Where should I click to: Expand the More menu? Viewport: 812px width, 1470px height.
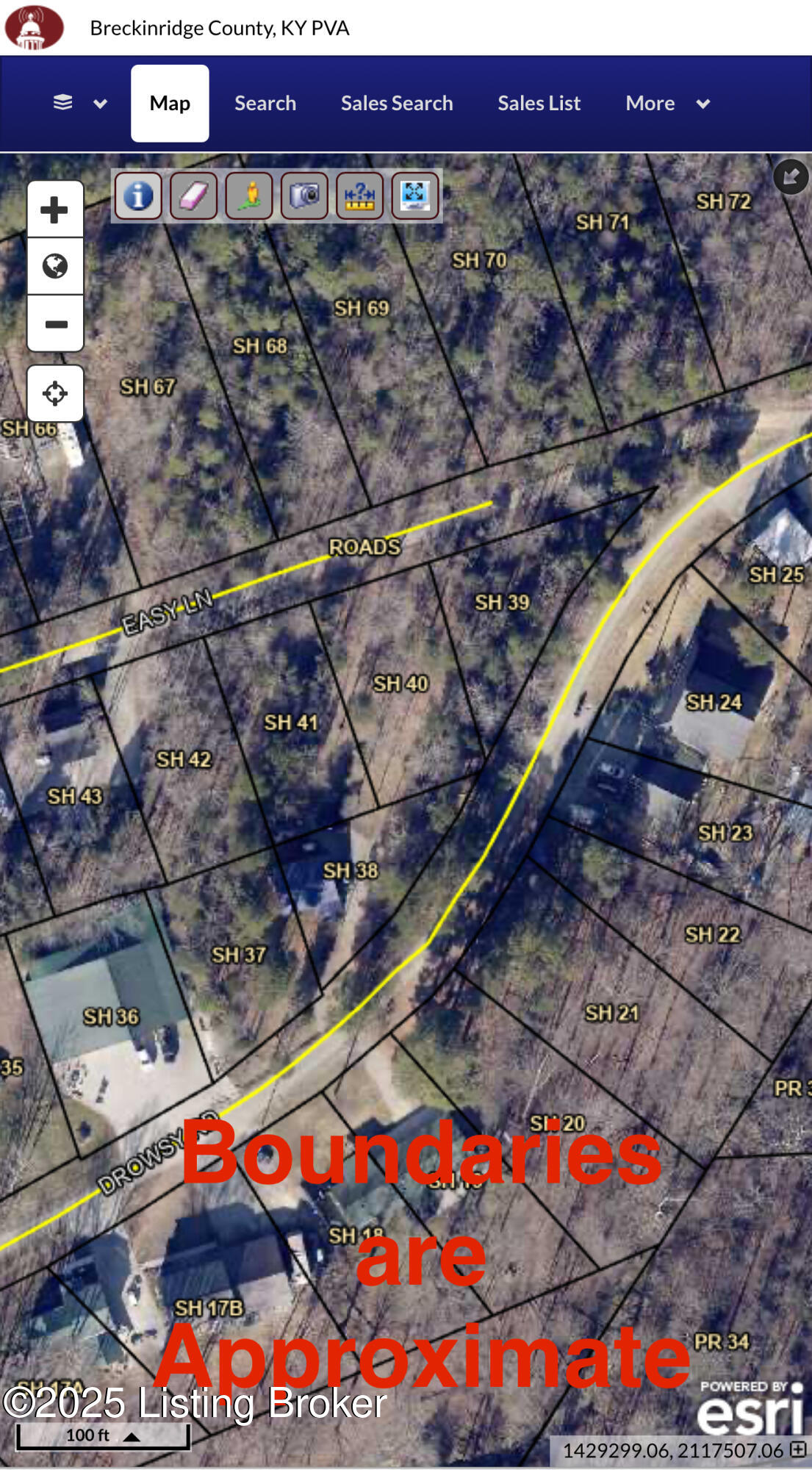tap(667, 103)
